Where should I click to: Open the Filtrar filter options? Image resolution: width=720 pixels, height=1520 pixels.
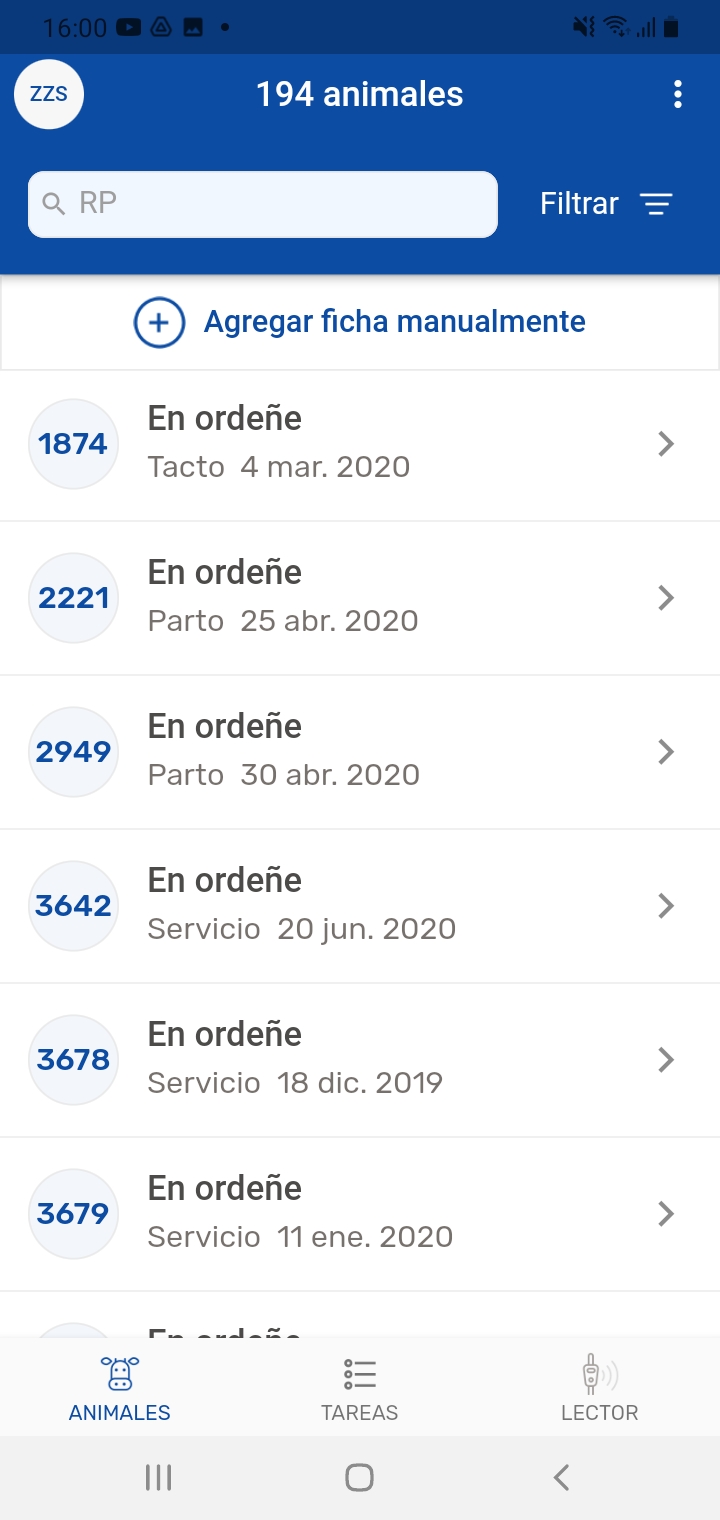tap(606, 204)
